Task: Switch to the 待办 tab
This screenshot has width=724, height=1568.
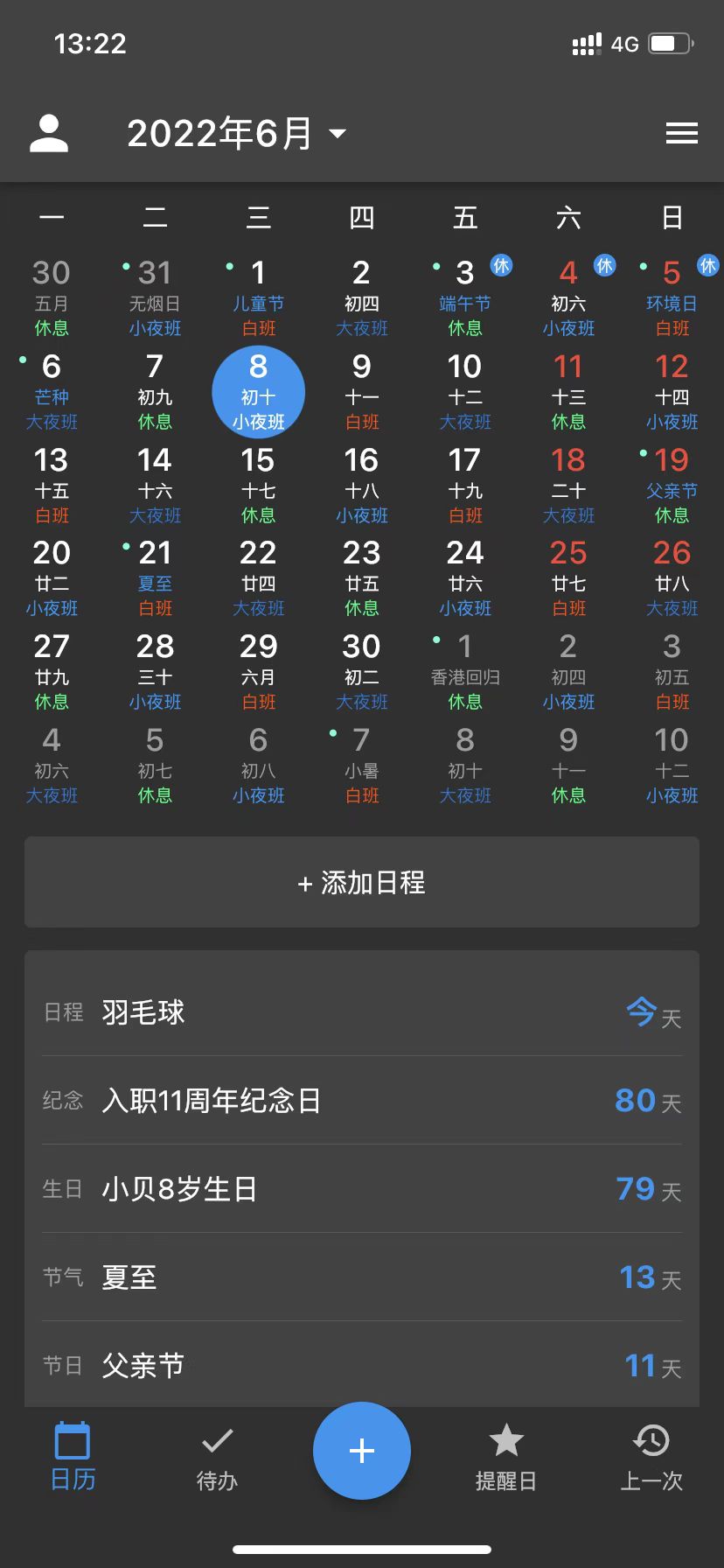Action: click(x=217, y=1457)
